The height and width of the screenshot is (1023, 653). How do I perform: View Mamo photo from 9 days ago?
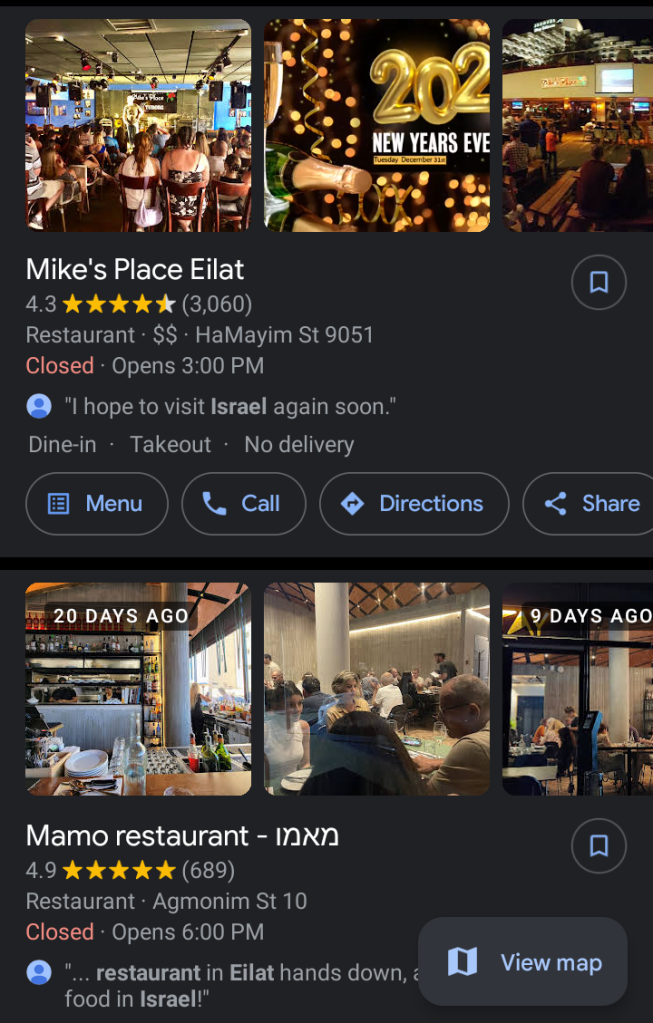point(577,689)
